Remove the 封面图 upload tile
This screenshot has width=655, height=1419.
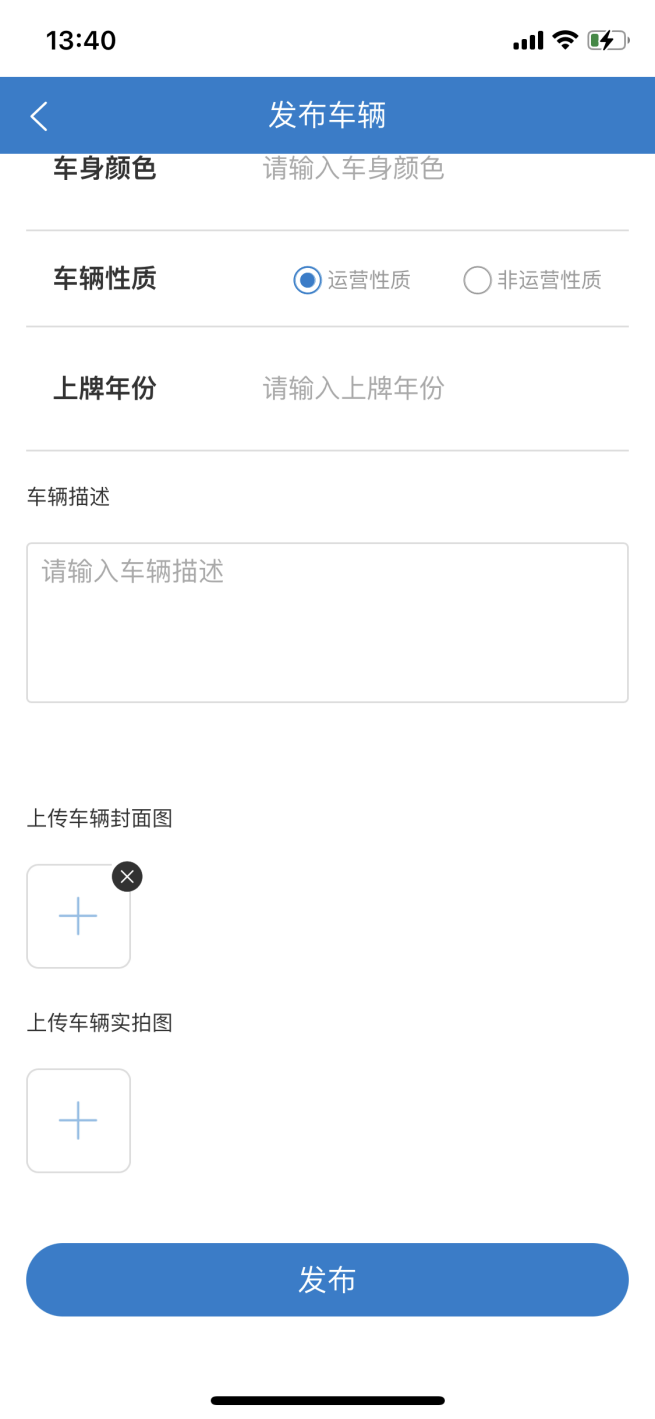[x=127, y=877]
